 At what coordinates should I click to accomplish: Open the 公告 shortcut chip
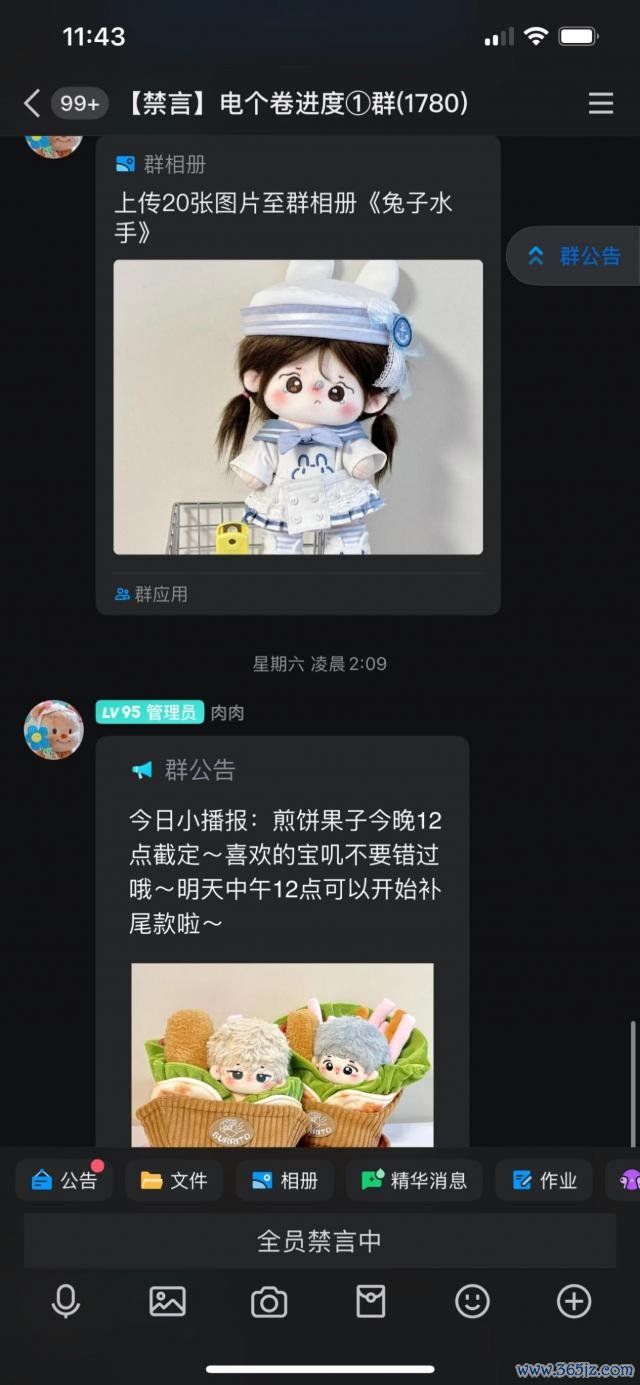coord(65,1180)
